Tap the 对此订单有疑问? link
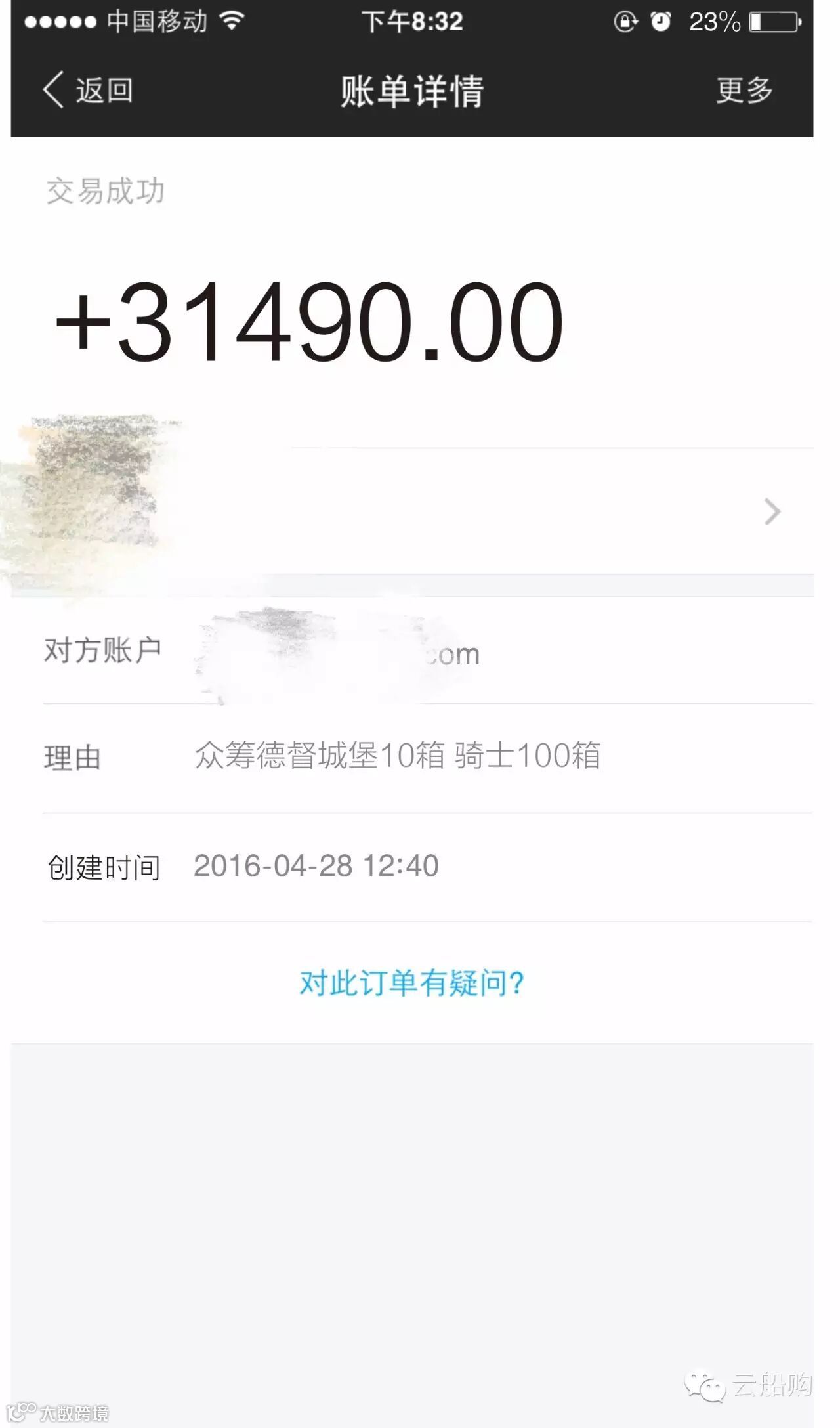Viewport: 840px width, 1428px height. pos(412,983)
